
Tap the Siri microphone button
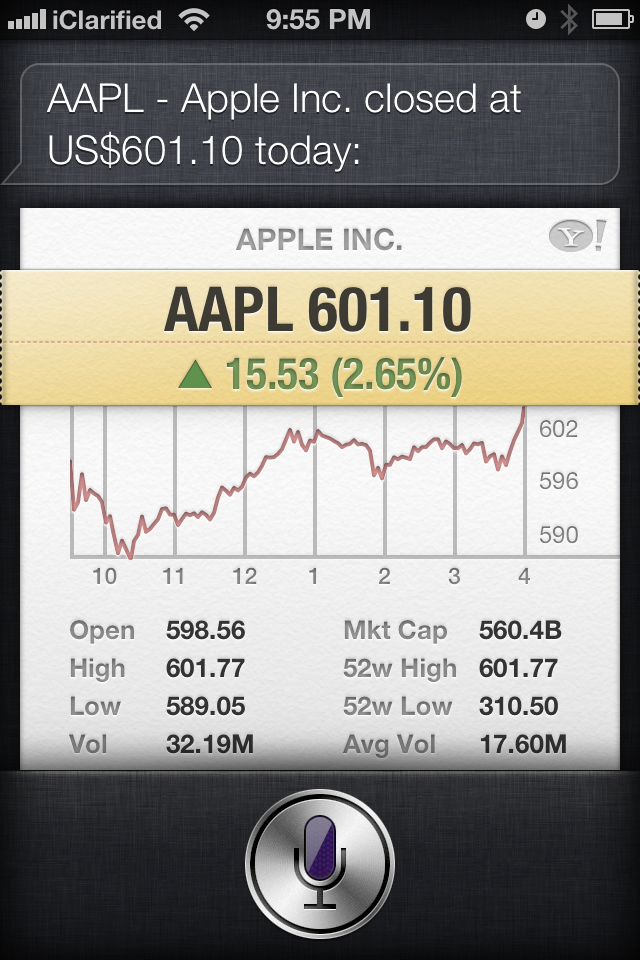pos(320,862)
